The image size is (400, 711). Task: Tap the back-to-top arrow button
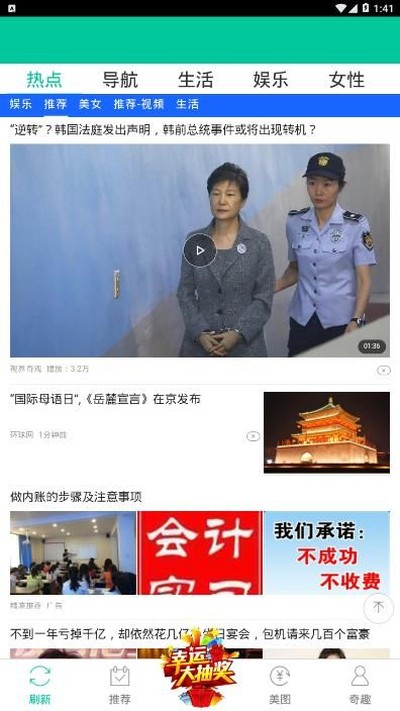[378, 608]
